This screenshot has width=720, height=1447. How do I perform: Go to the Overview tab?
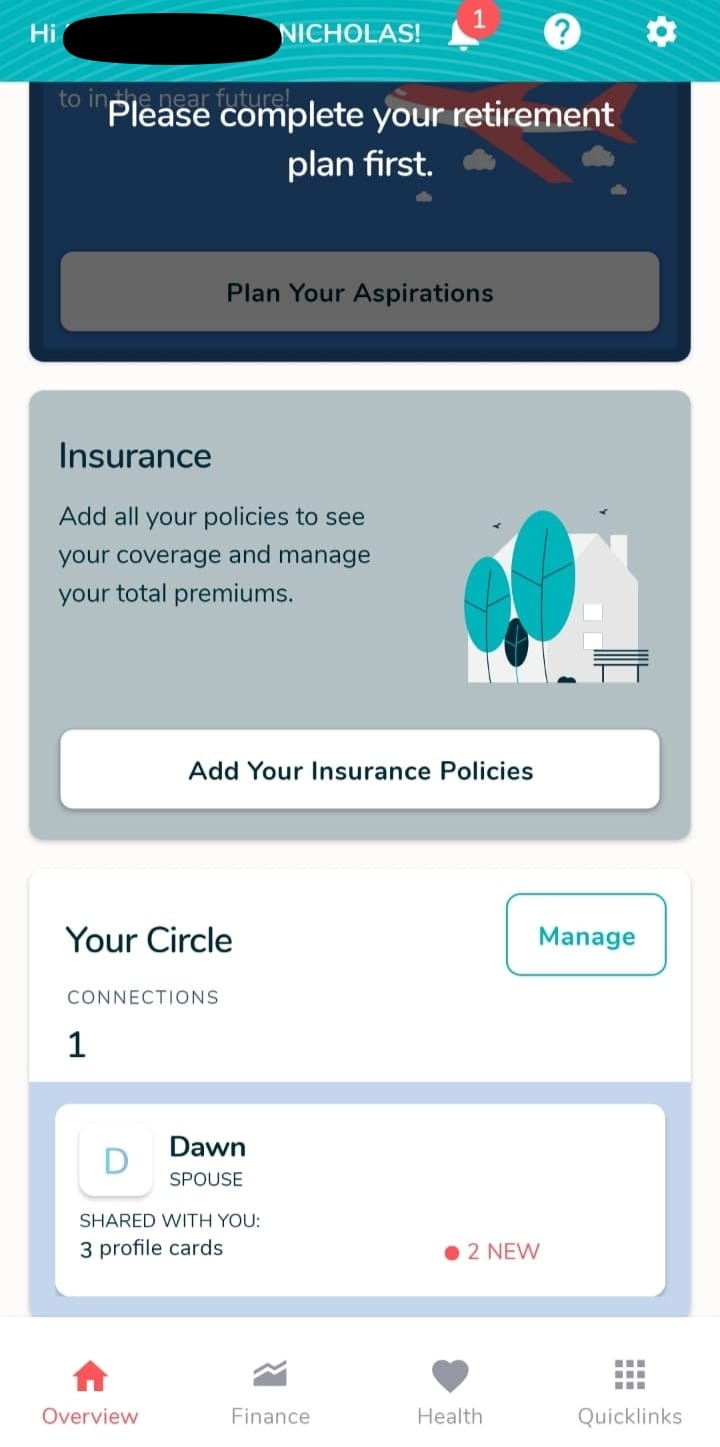pos(90,1392)
